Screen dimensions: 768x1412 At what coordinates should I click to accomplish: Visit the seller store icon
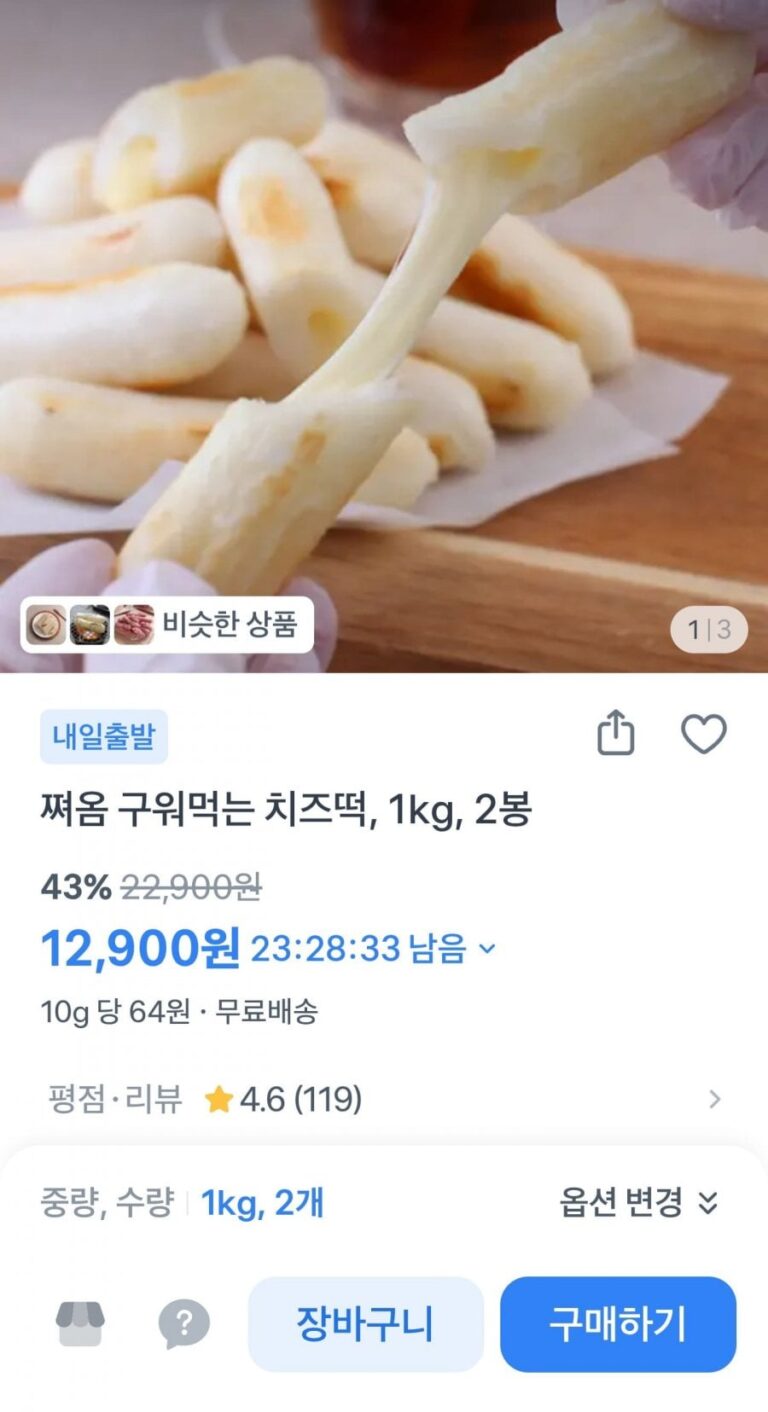[x=80, y=1324]
